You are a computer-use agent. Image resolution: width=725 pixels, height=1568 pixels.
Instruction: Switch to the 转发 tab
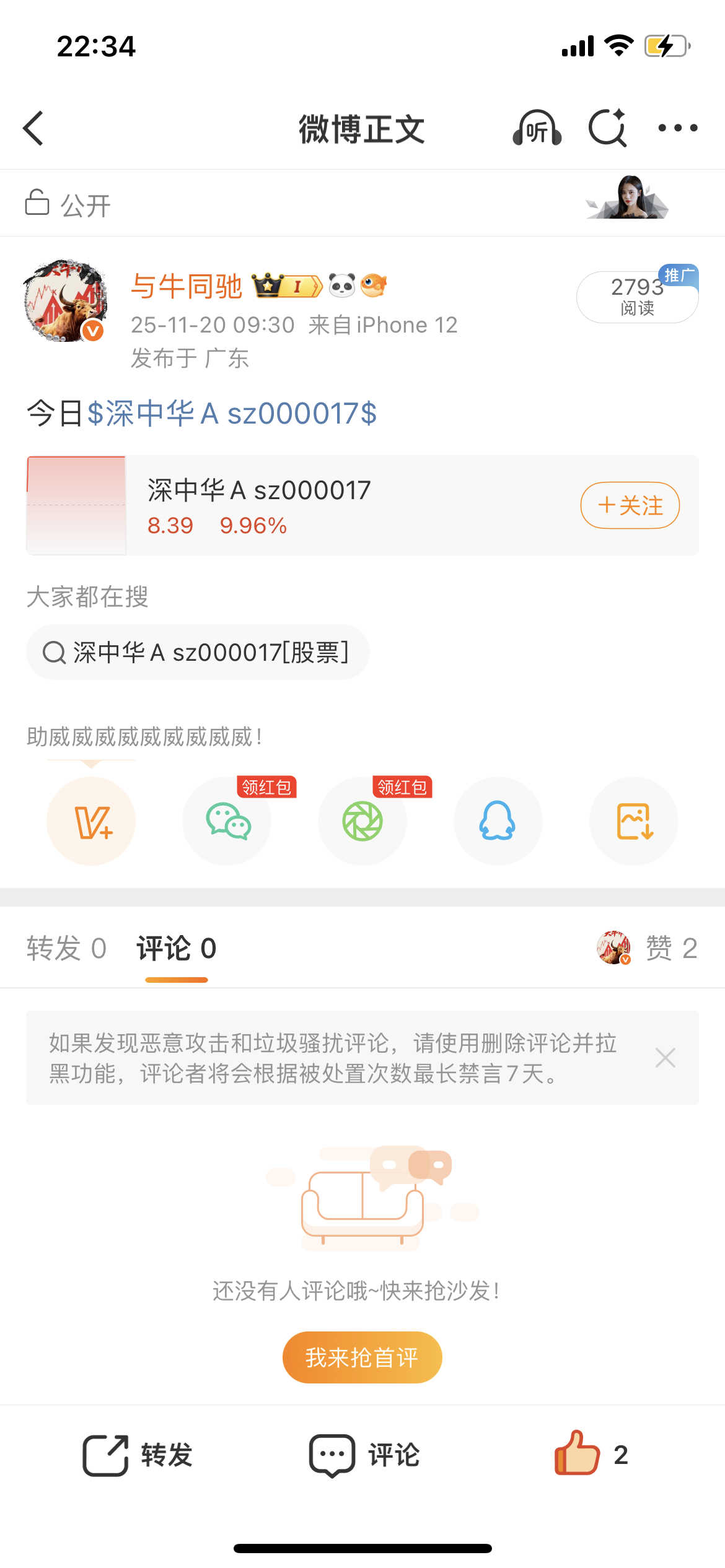(x=67, y=947)
